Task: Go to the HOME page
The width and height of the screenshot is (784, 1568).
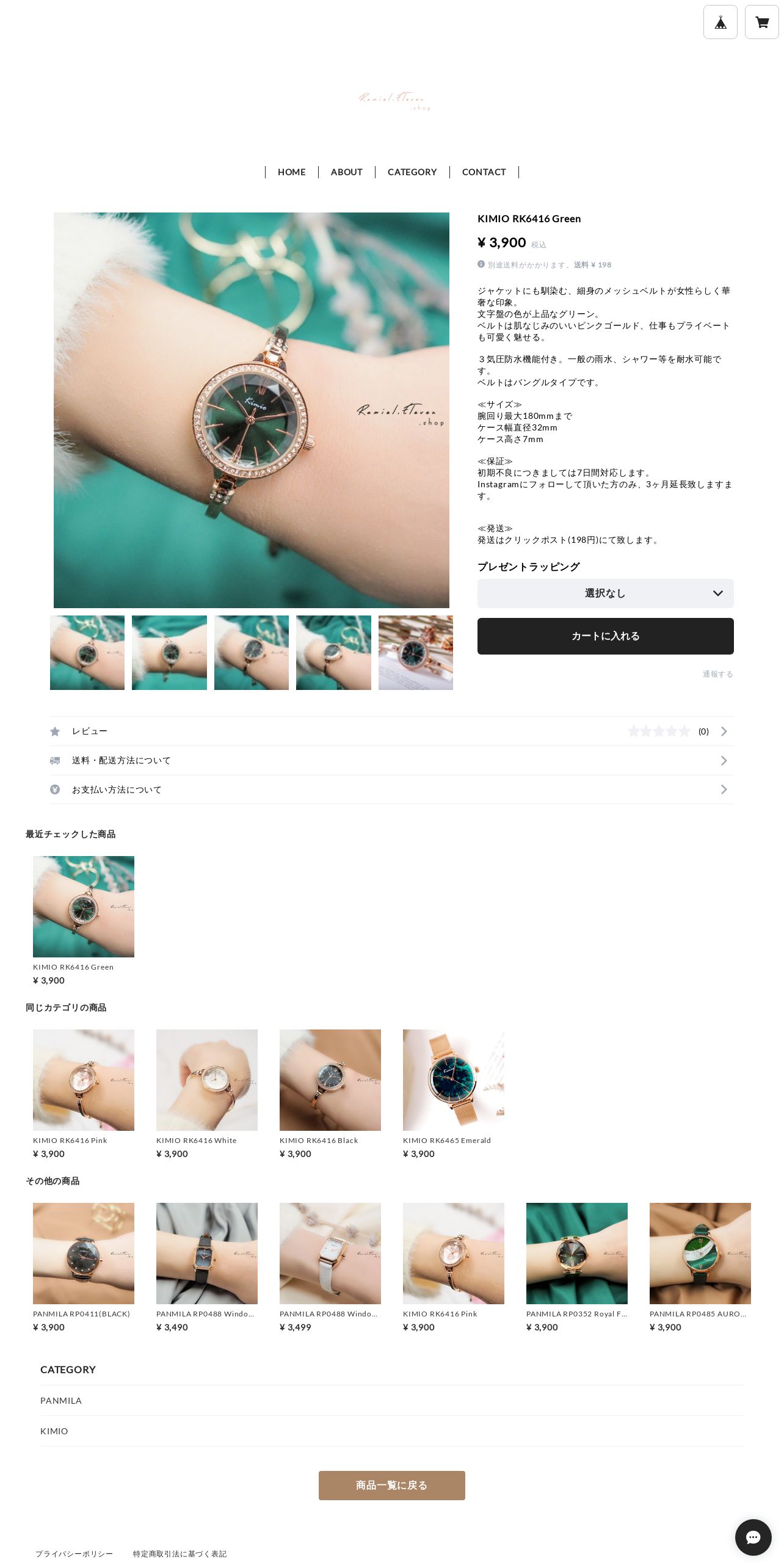Action: 291,172
